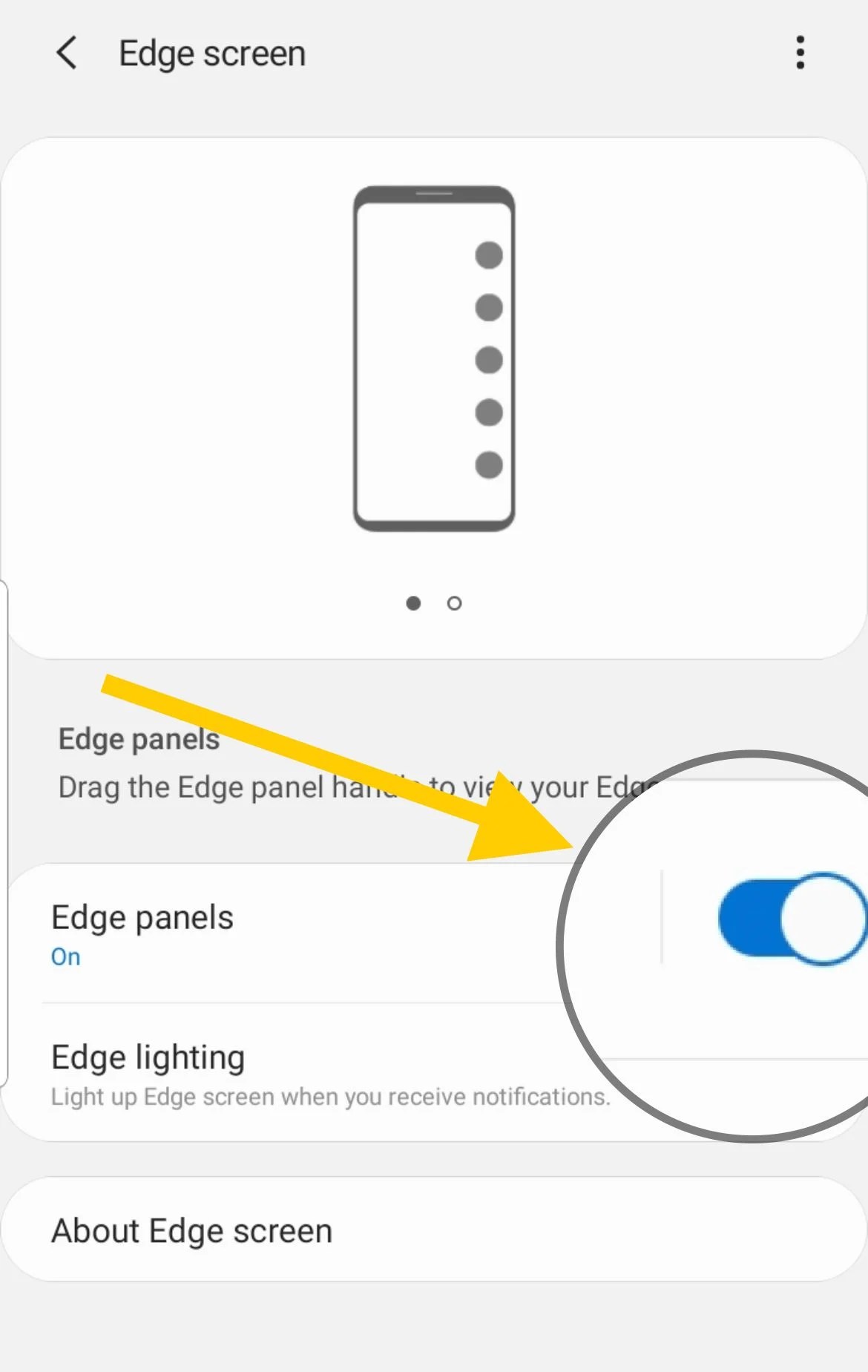This screenshot has width=868, height=1372.
Task: Tap the filled first carousel dot
Action: coord(413,604)
